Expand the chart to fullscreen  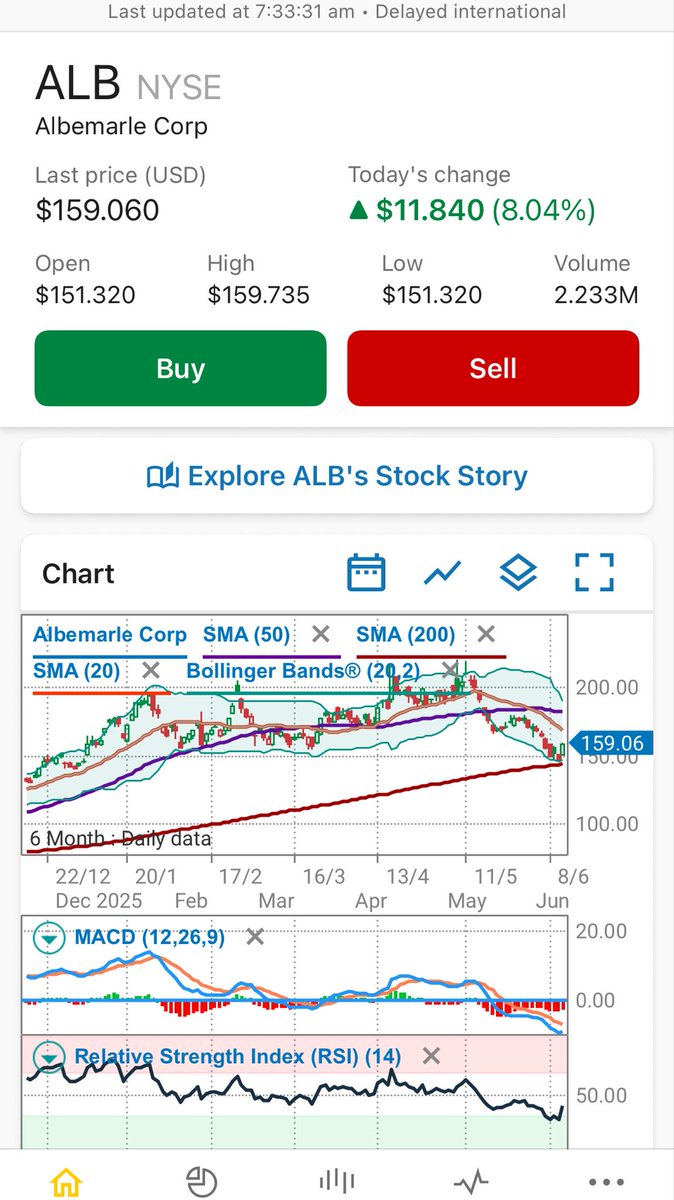click(x=594, y=573)
